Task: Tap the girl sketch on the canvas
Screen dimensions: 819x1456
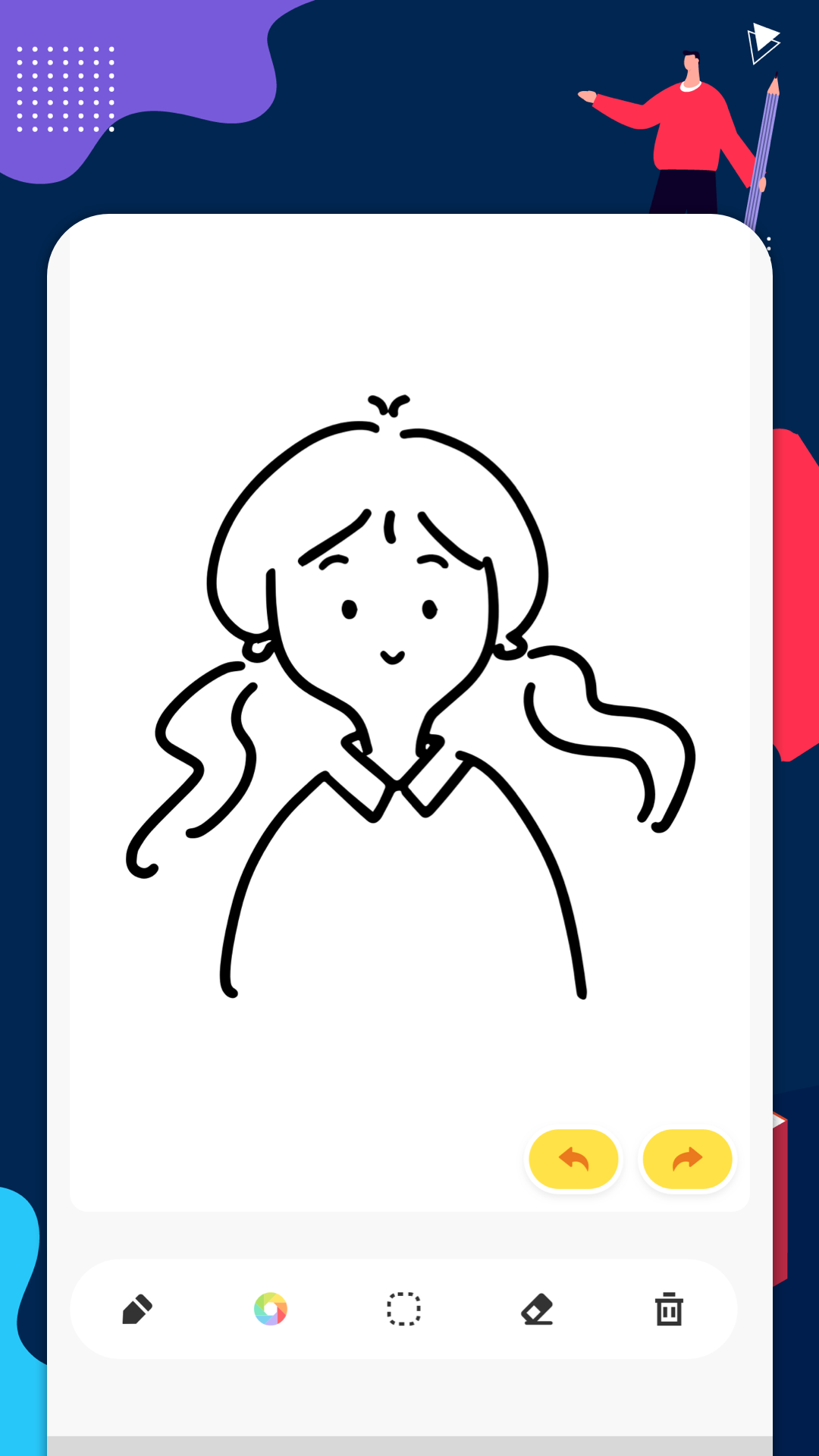Action: [394, 682]
